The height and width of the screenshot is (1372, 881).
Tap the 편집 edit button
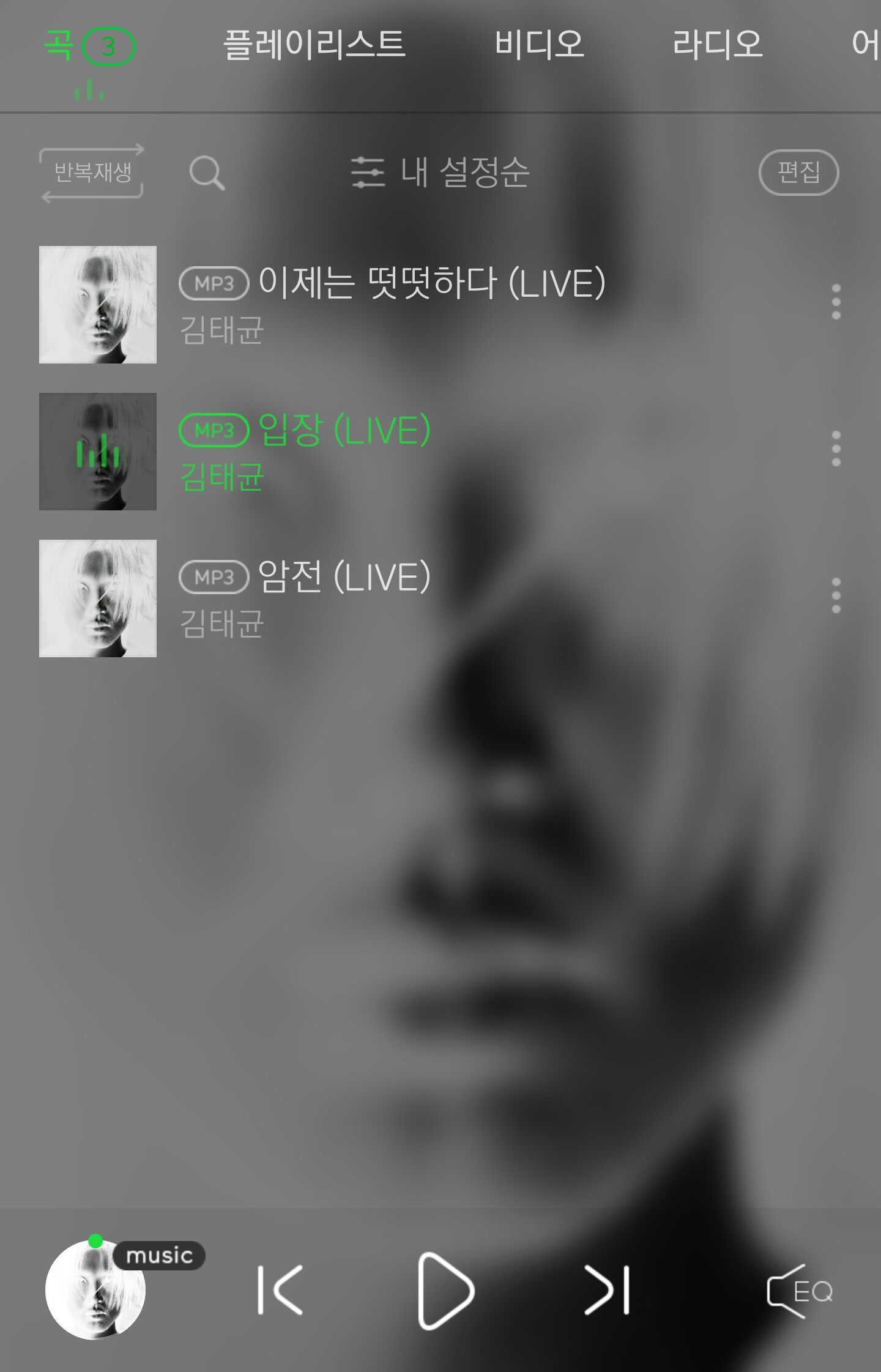(798, 172)
